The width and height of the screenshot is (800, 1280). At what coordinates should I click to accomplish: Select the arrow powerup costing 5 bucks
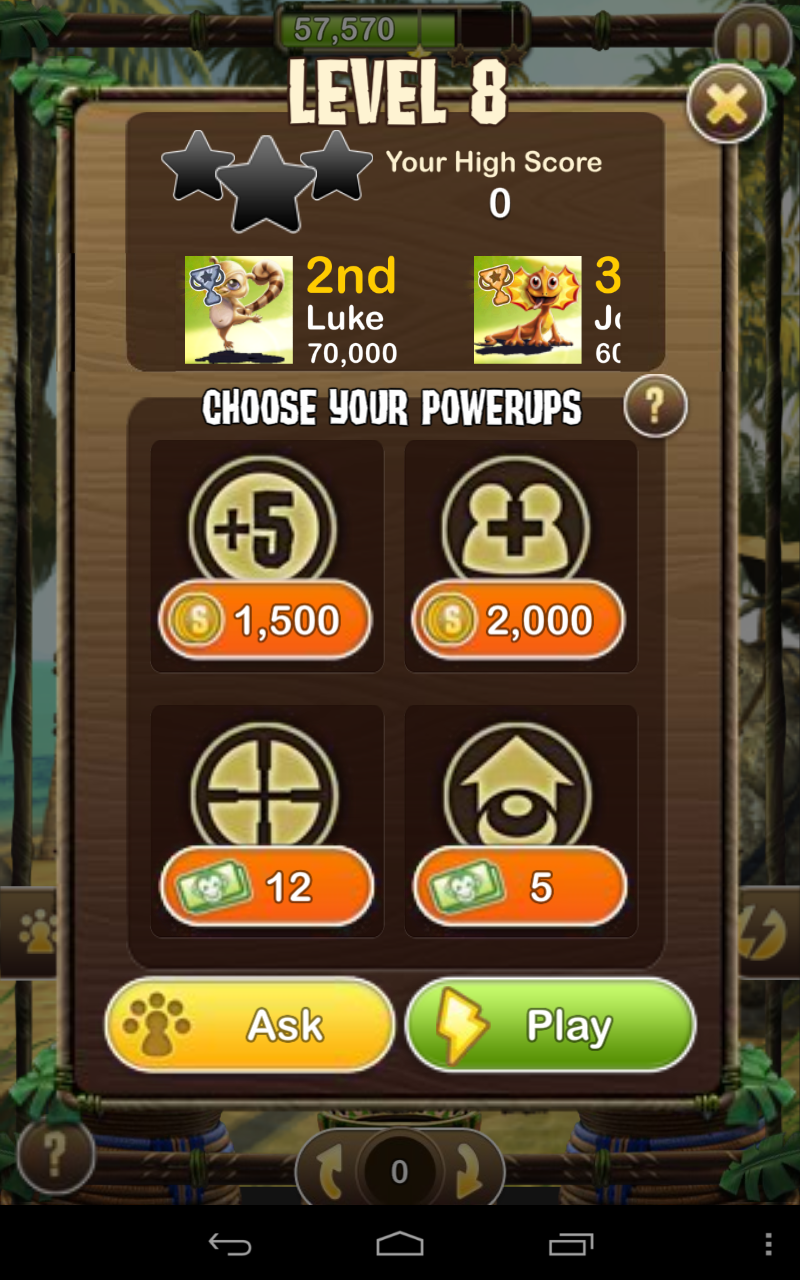[x=520, y=821]
